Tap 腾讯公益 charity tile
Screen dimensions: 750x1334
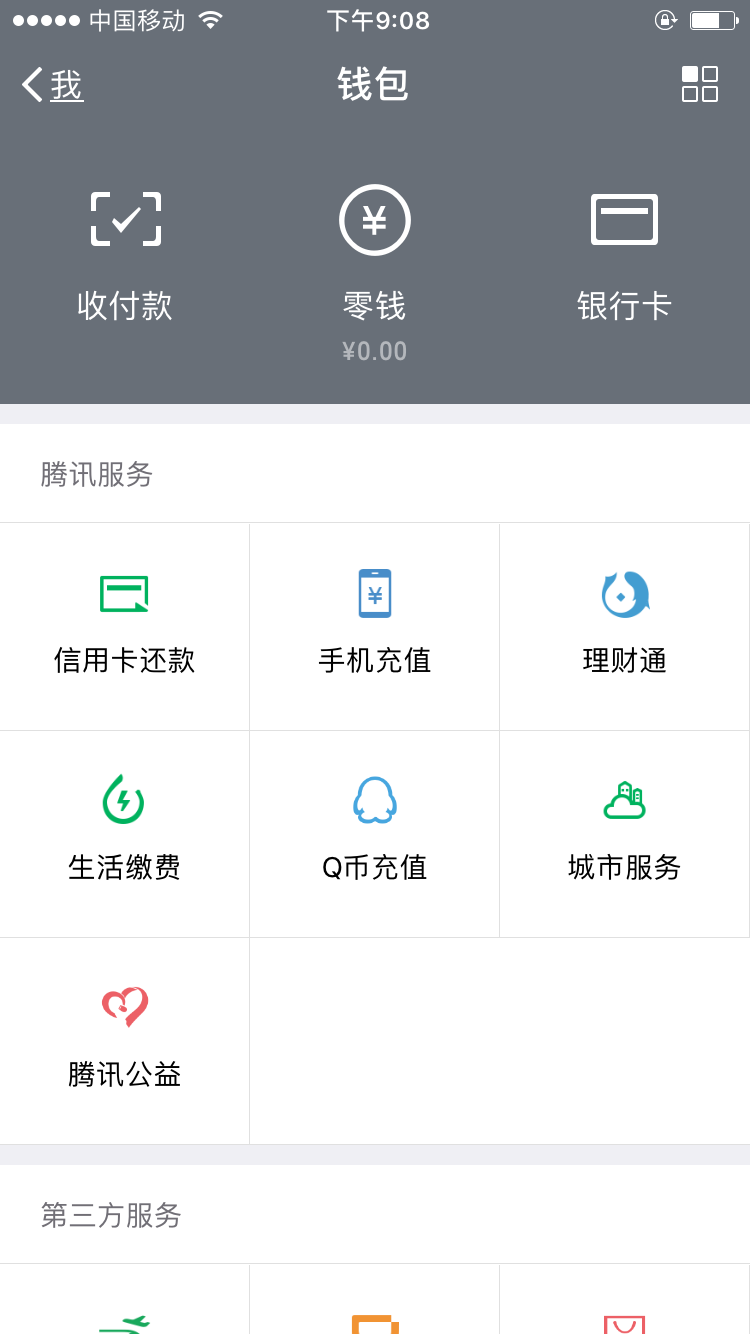[125, 1040]
